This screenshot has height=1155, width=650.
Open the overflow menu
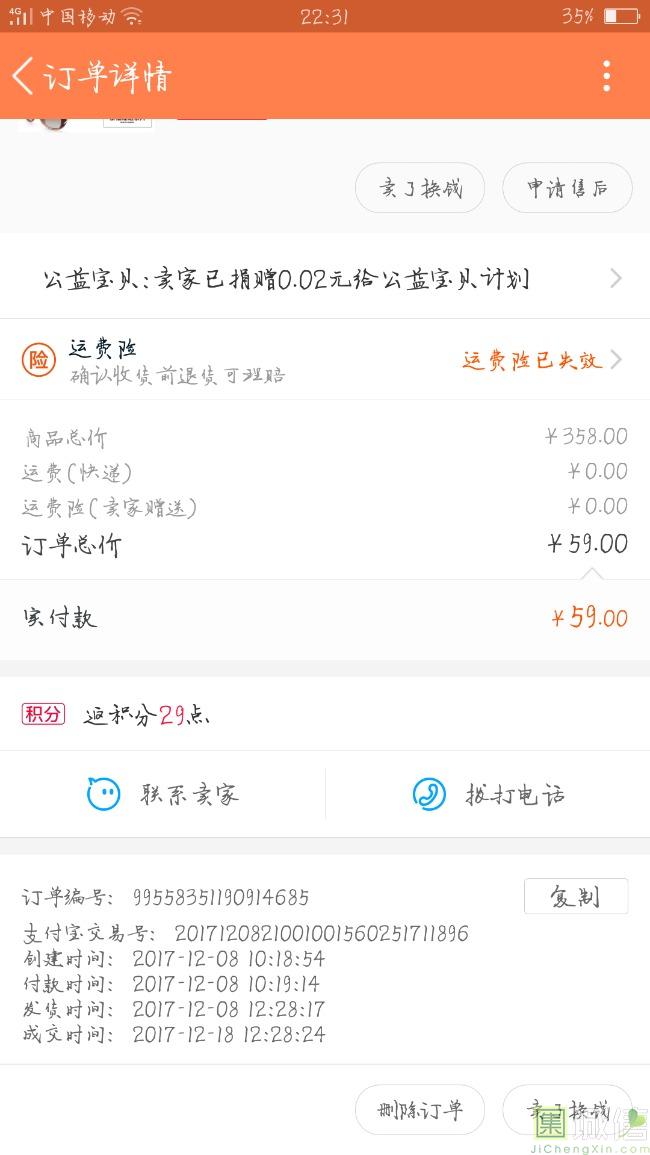click(606, 76)
